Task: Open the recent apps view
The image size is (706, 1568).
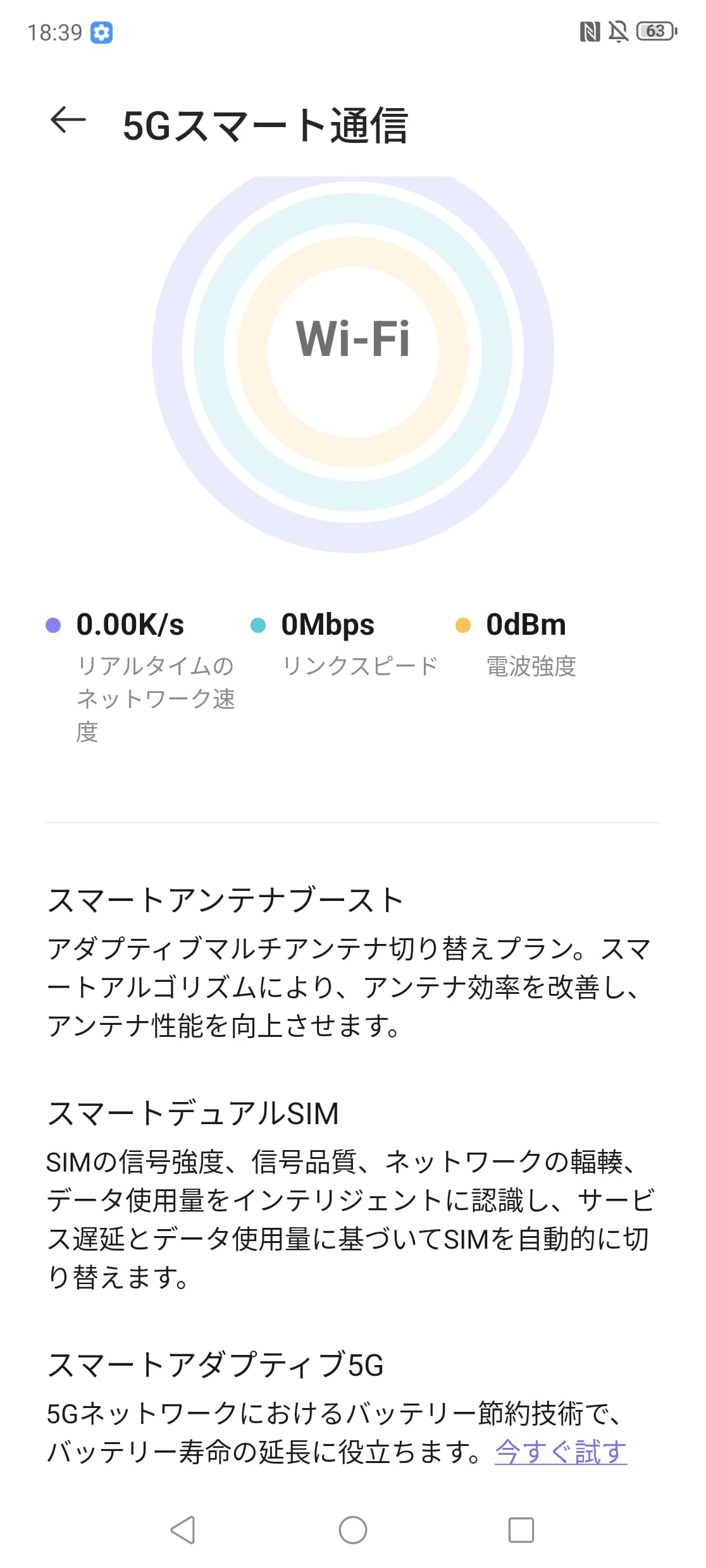Action: click(x=521, y=1530)
